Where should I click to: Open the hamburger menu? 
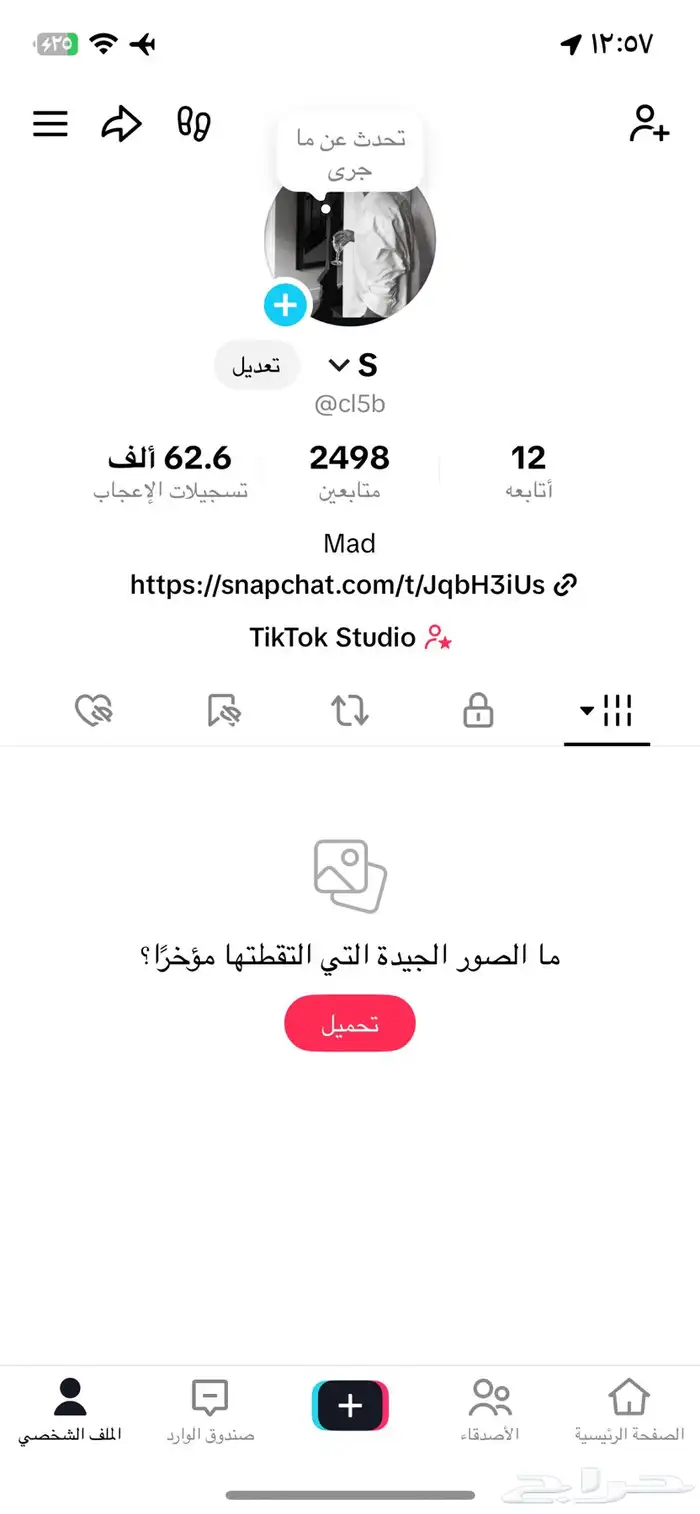click(x=50, y=124)
